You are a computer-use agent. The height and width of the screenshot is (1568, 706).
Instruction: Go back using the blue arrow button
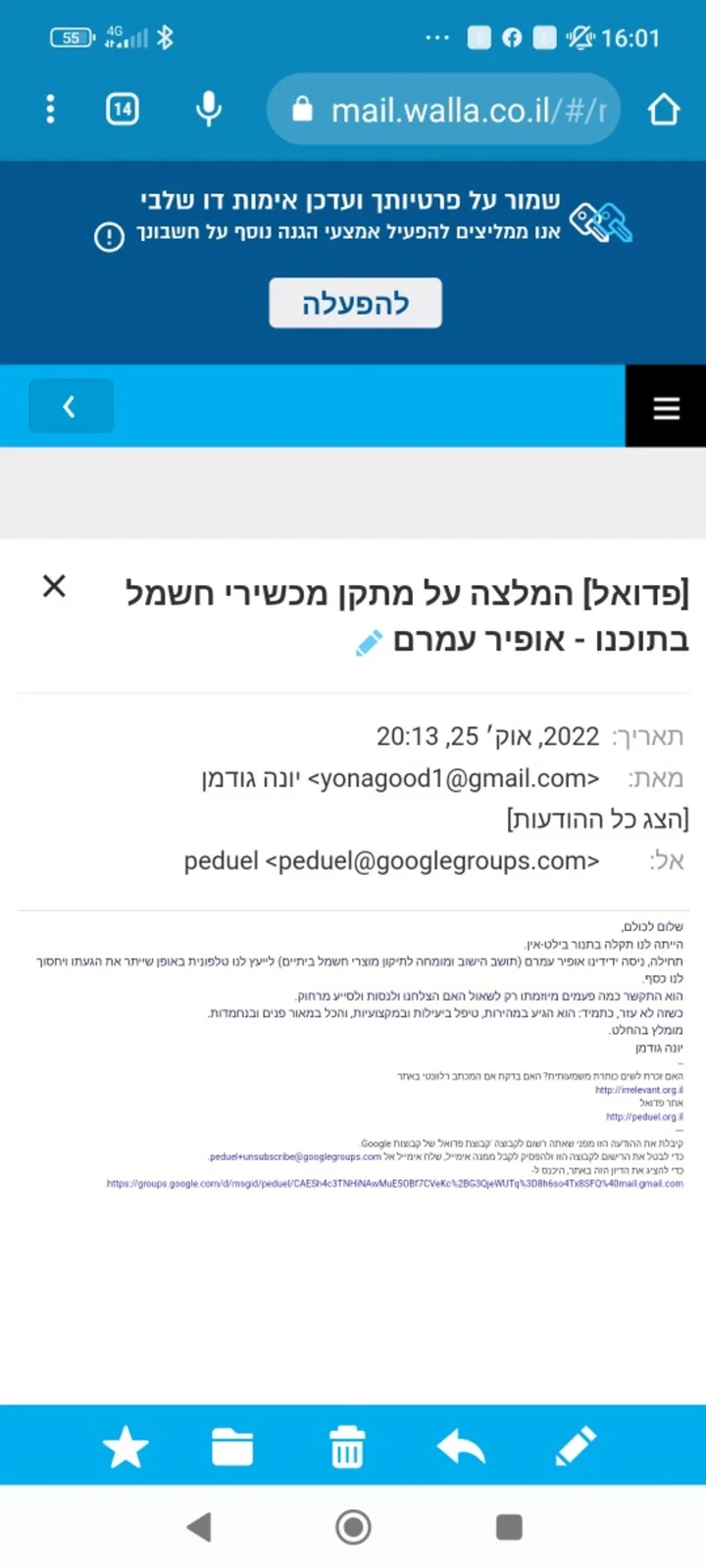tap(71, 406)
